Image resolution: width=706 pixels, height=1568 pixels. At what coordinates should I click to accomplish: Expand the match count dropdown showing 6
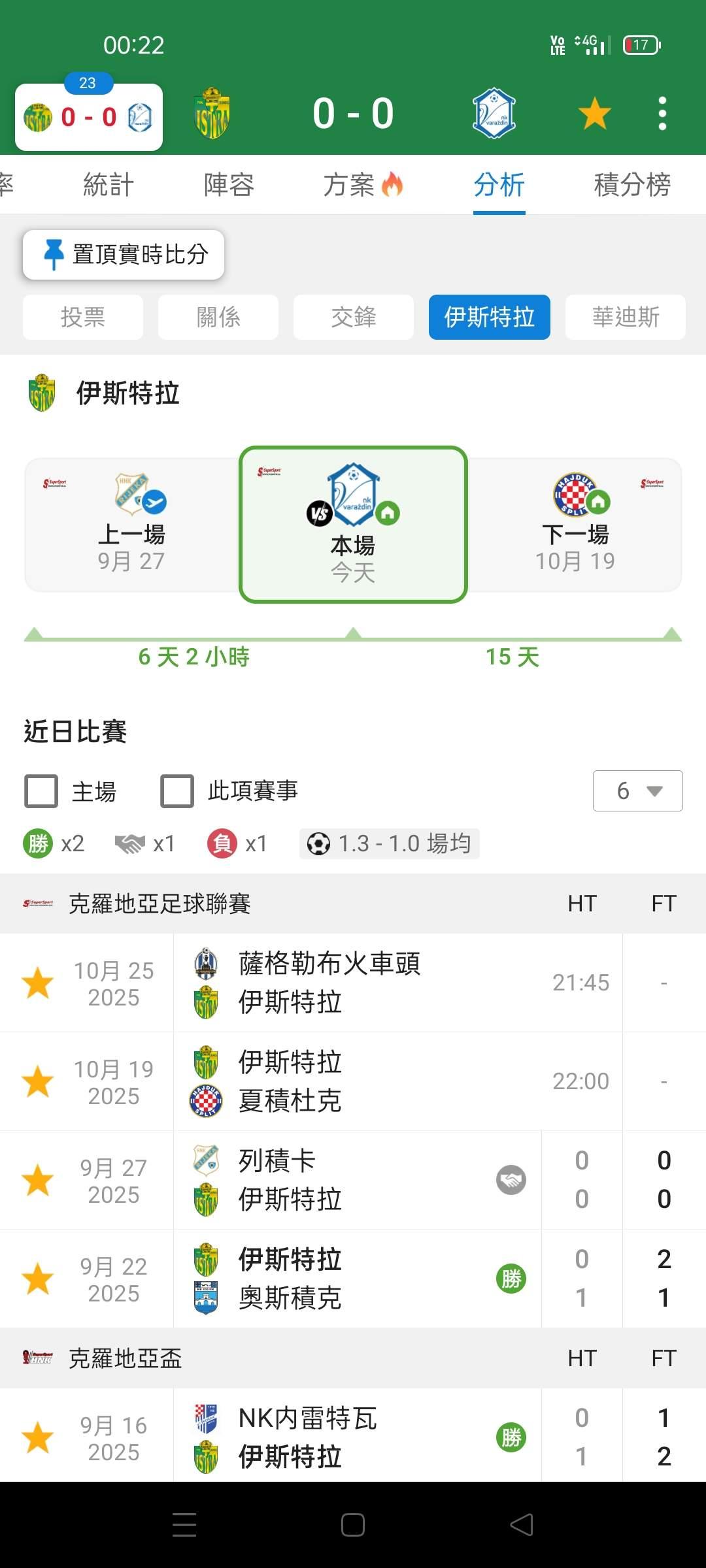click(x=637, y=791)
